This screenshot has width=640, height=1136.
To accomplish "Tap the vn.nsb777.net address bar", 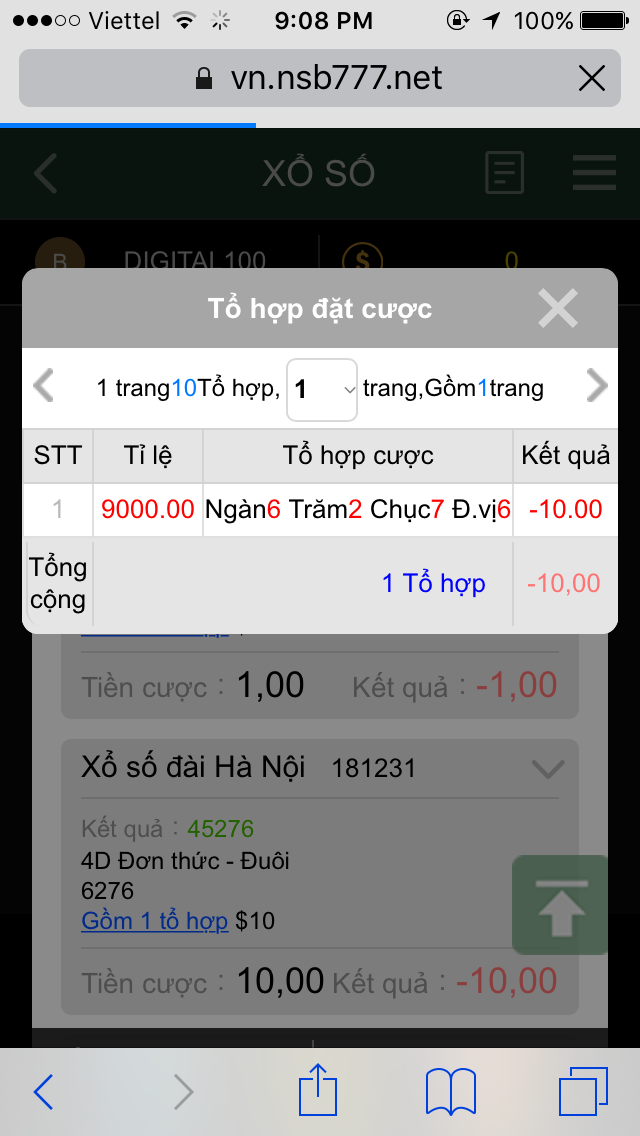I will [318, 78].
